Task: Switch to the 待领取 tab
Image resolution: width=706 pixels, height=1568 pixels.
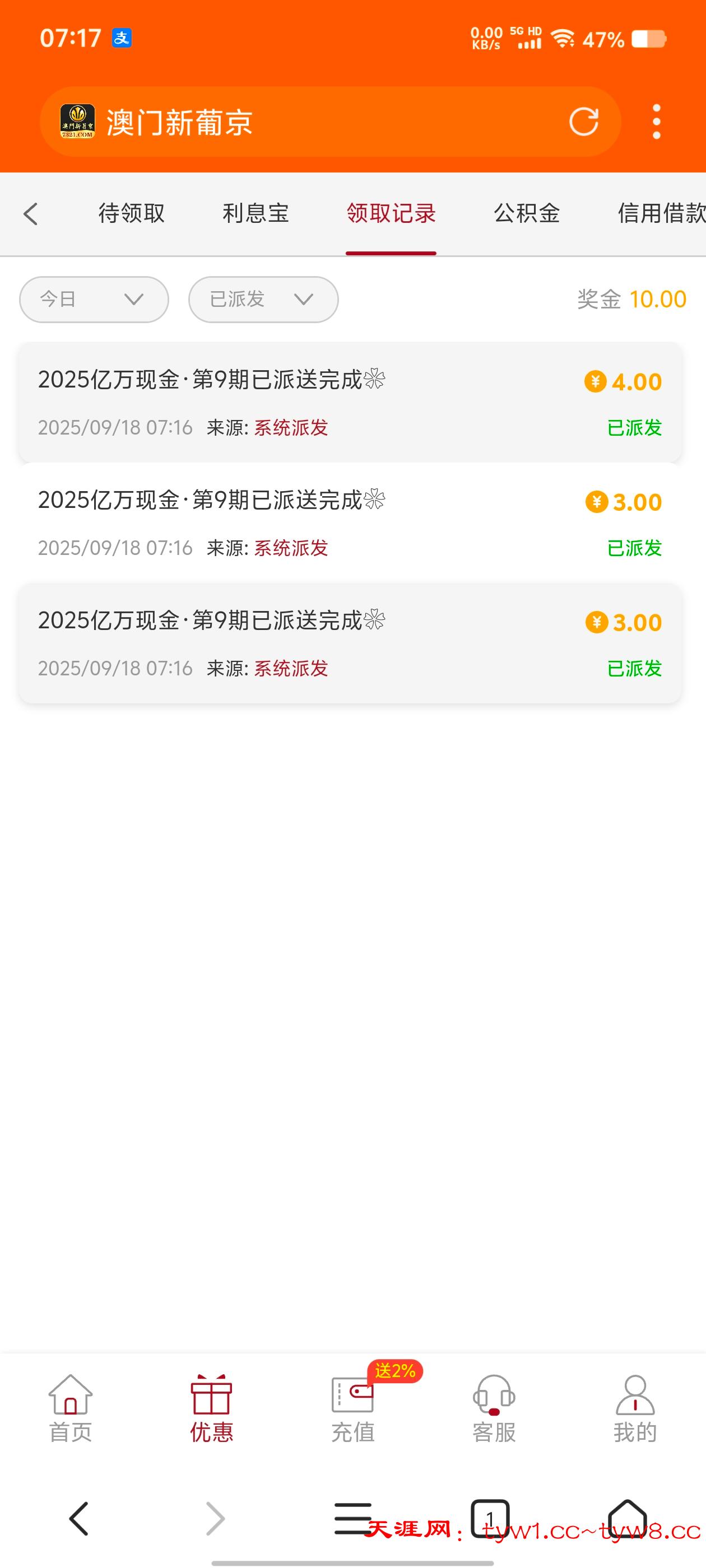Action: (x=132, y=214)
